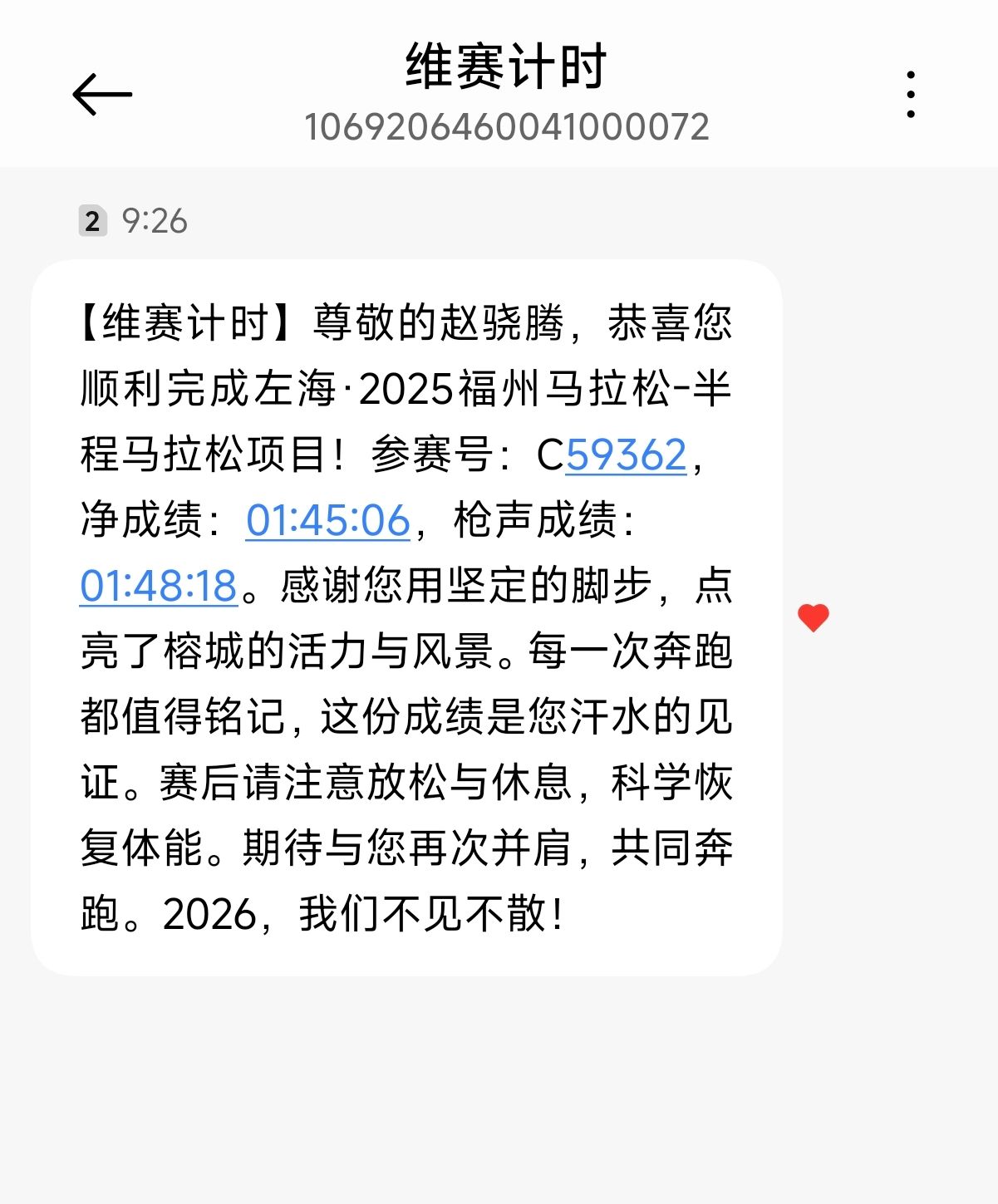Open the net time link 01:45:06
The height and width of the screenshot is (1204, 998).
tap(327, 520)
